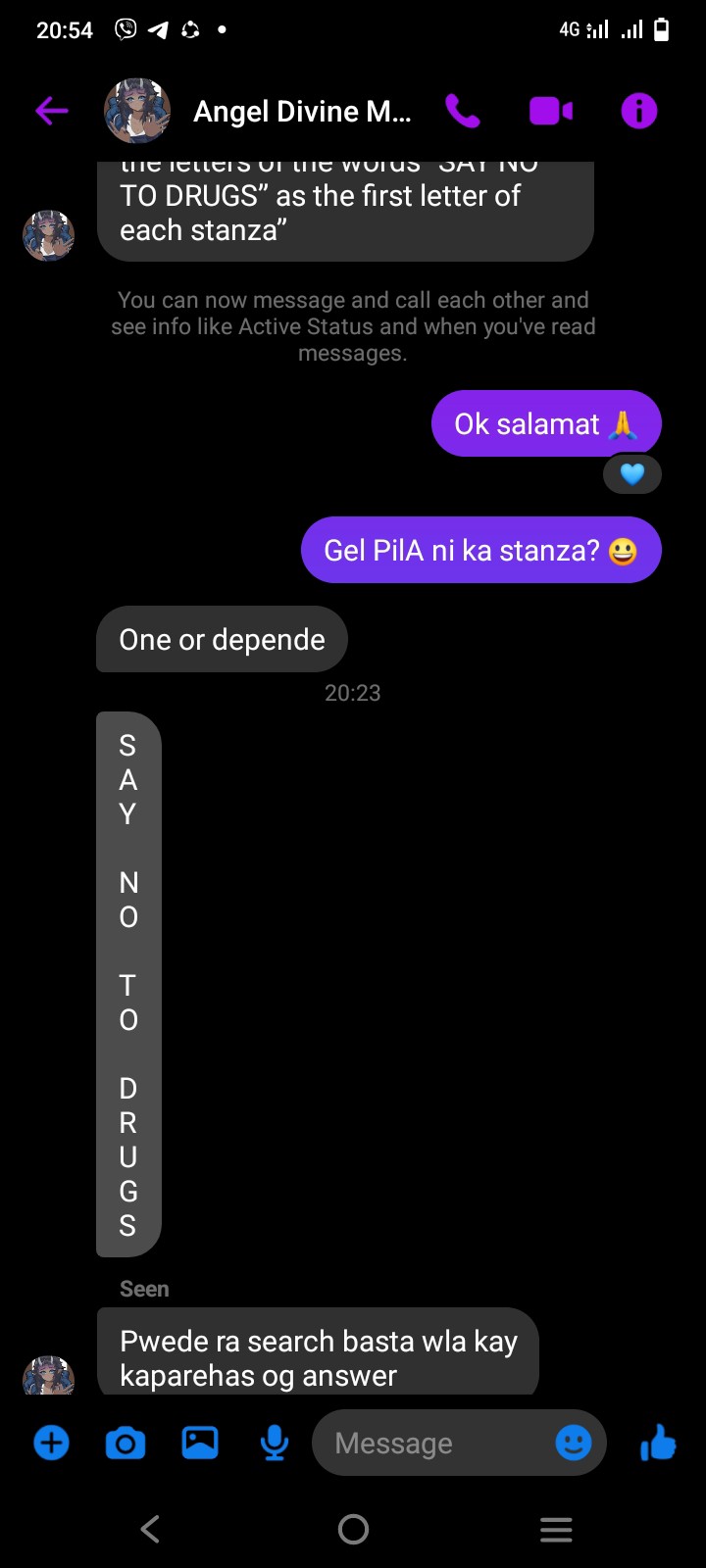
Task: Open the emoji picker in message box
Action: click(x=573, y=1443)
